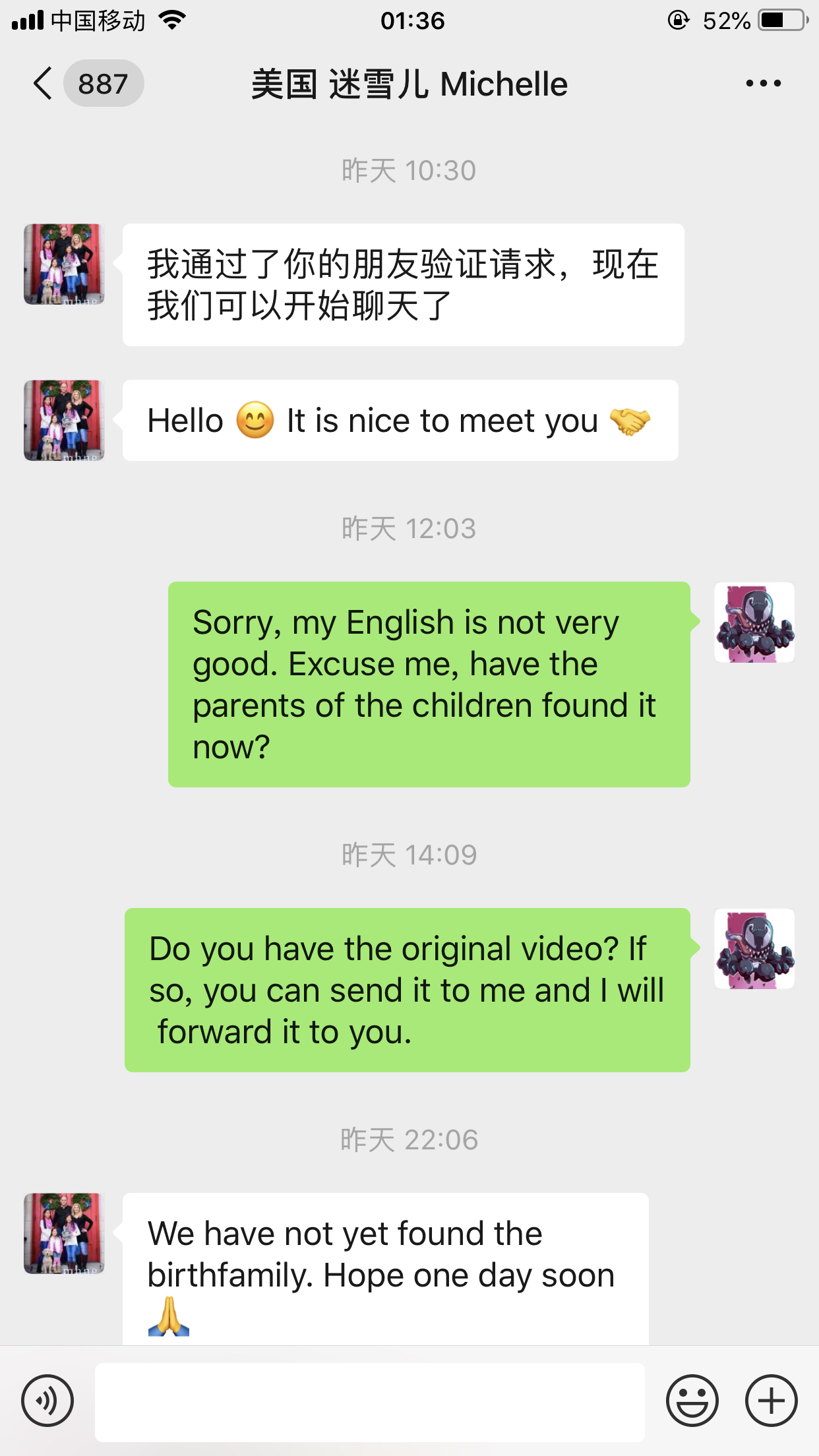Open the emoji sticker panel
Viewport: 819px width, 1456px height.
[x=692, y=1401]
